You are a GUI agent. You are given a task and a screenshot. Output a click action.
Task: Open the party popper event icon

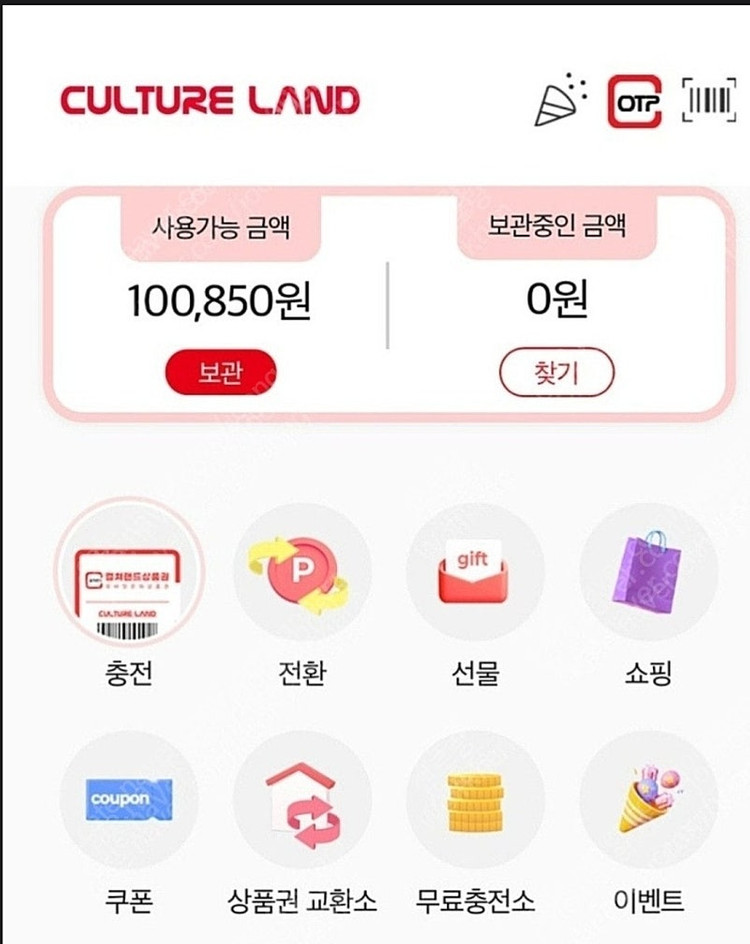pos(560,100)
